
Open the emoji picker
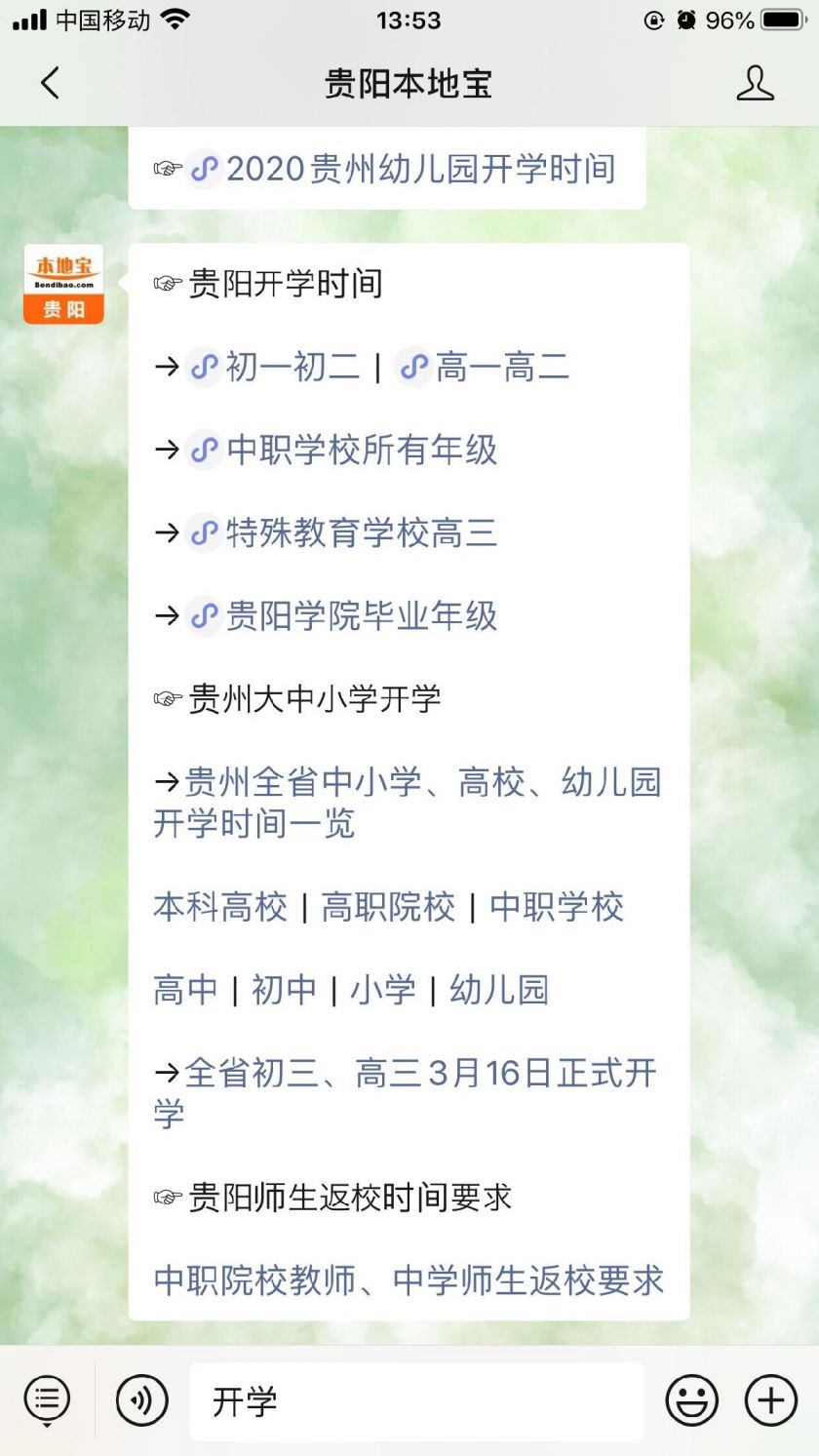tap(692, 1401)
